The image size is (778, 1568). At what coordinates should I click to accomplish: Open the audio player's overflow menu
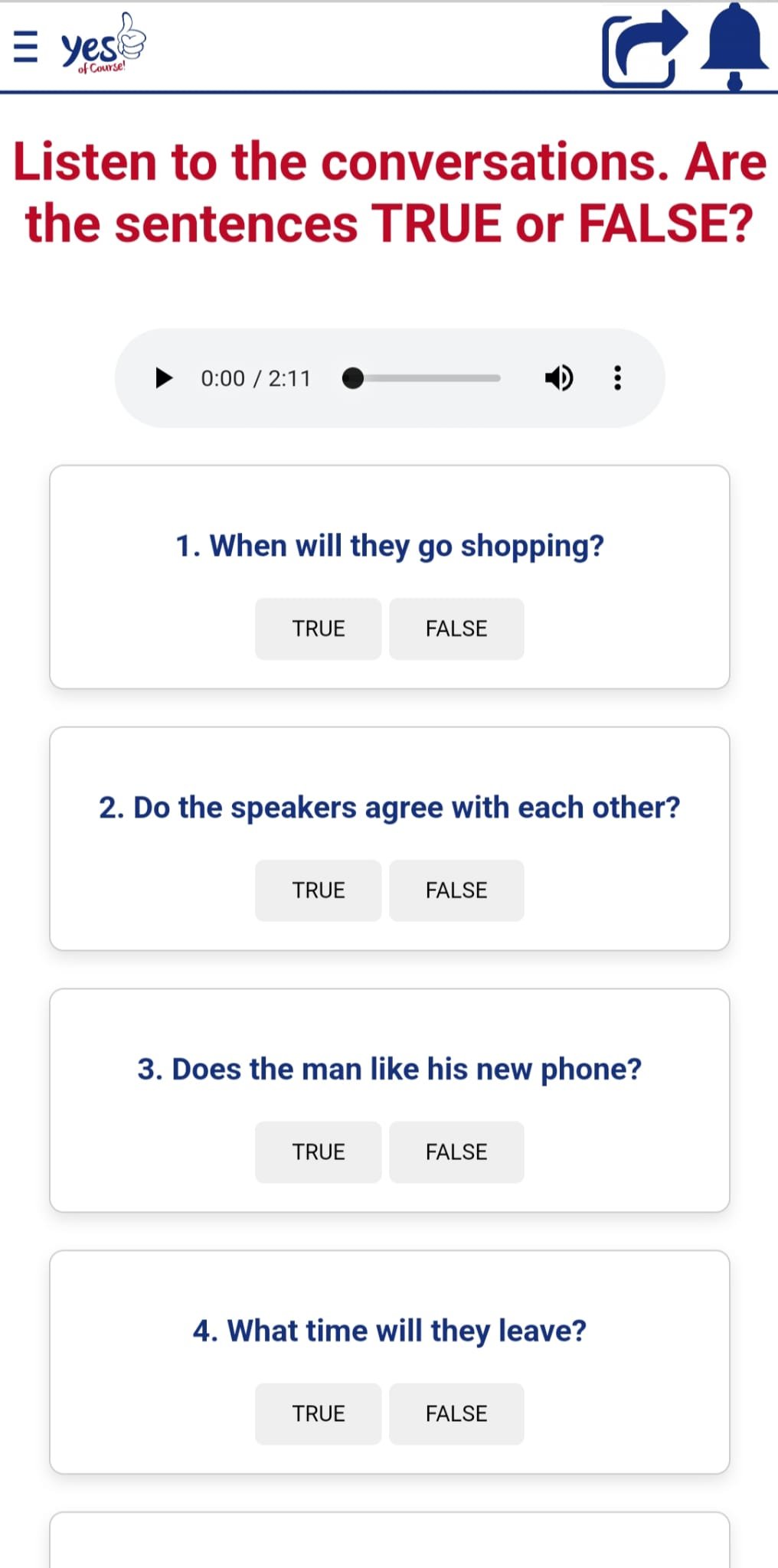pos(617,378)
